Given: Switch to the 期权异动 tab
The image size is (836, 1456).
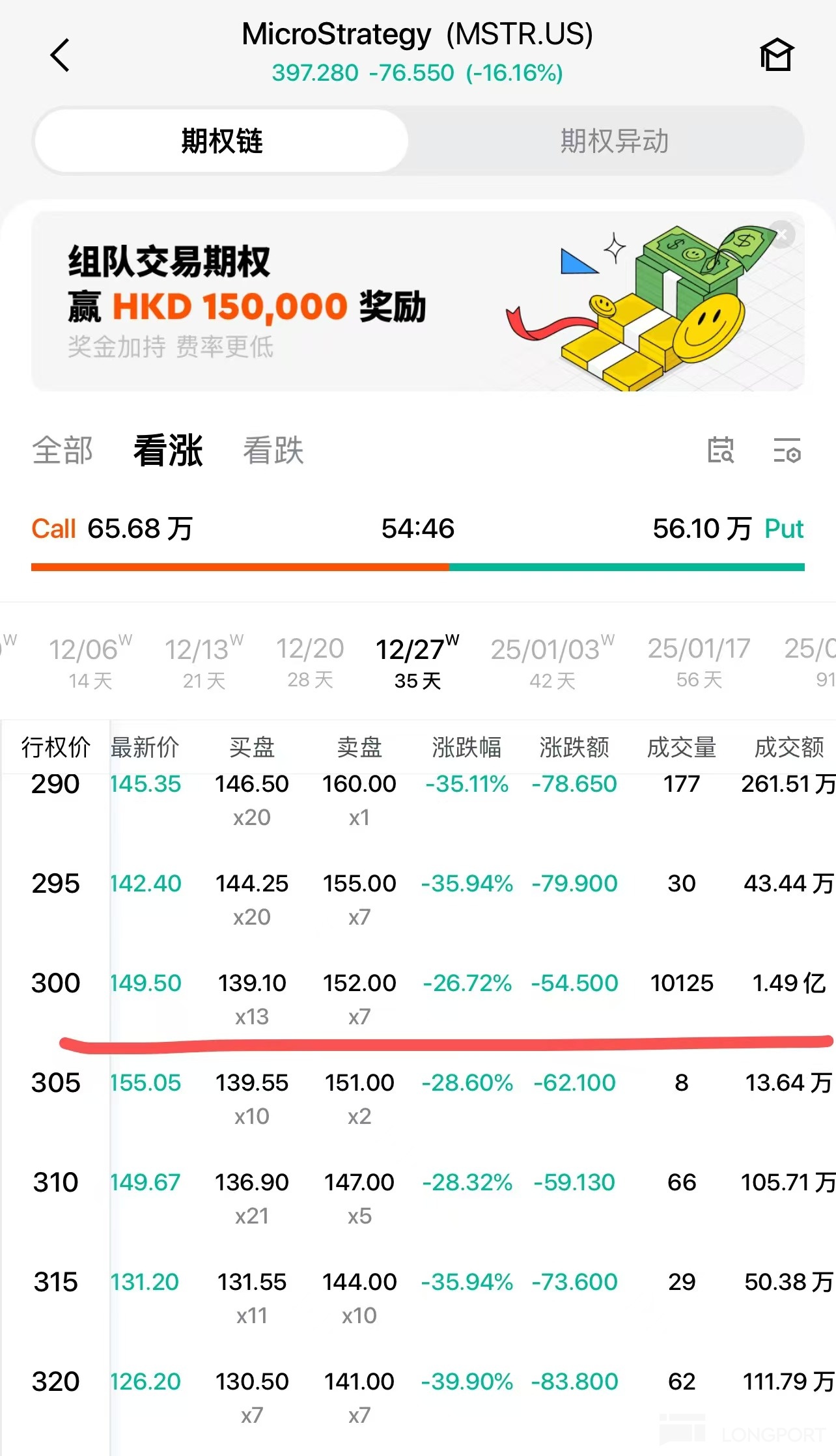Looking at the screenshot, I should [614, 141].
